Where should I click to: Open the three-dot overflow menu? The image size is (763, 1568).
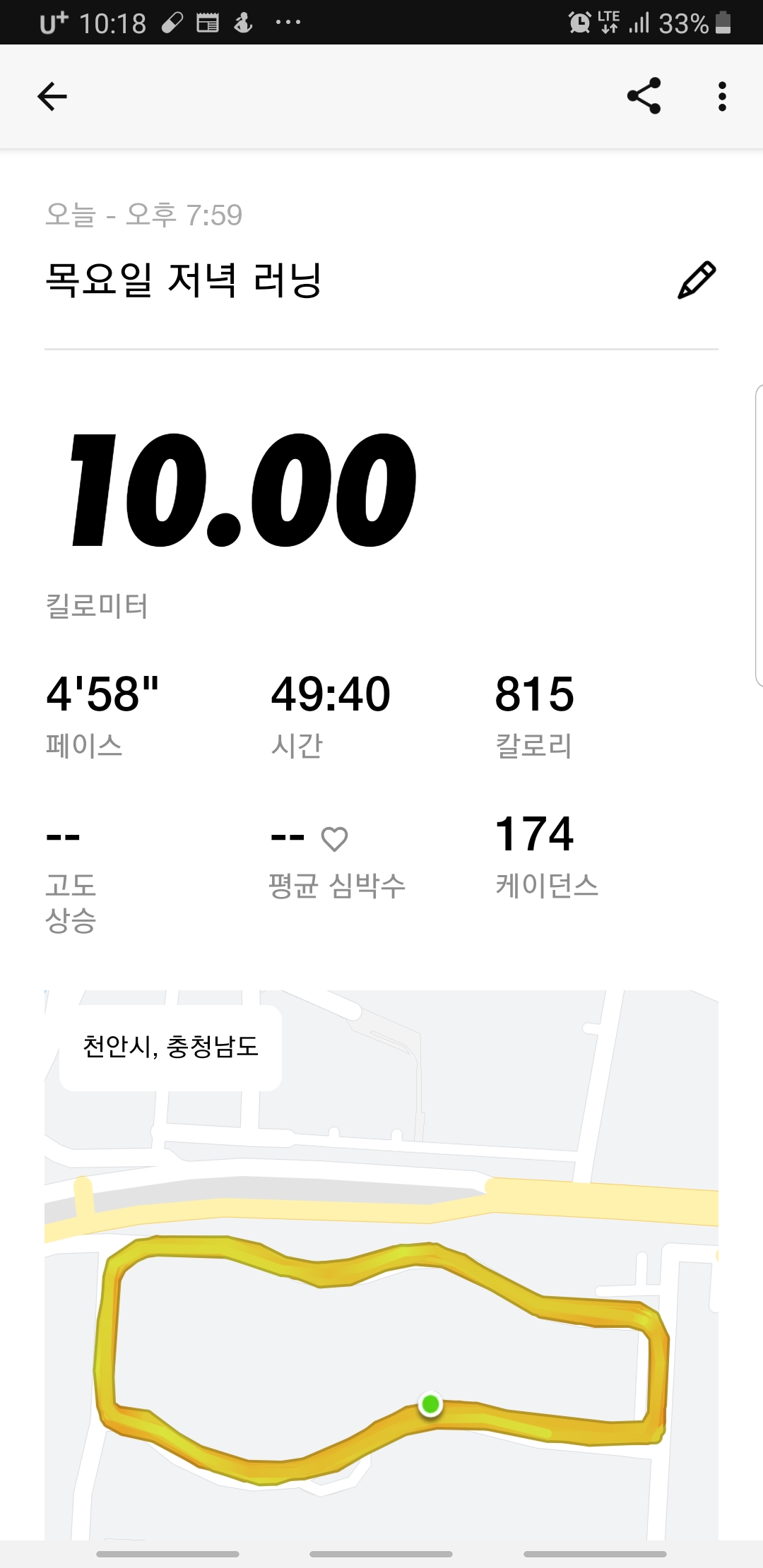coord(721,96)
